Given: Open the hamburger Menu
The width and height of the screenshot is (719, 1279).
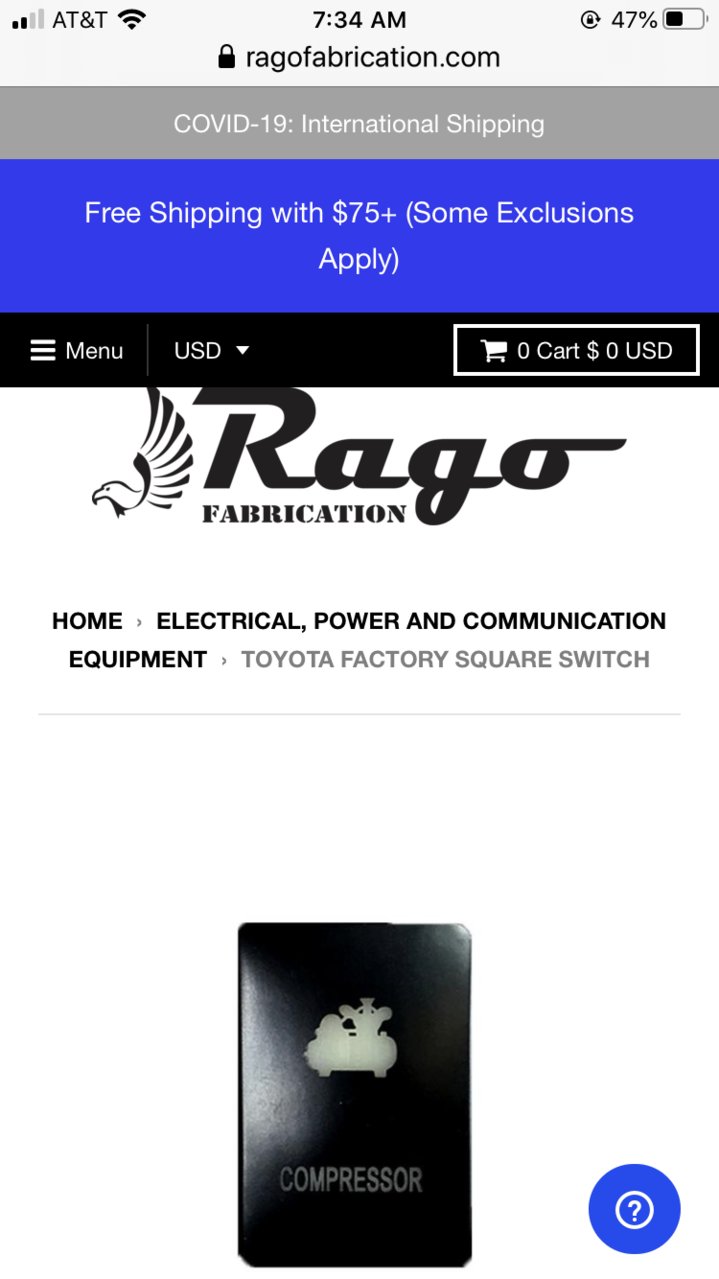Looking at the screenshot, I should pos(77,351).
